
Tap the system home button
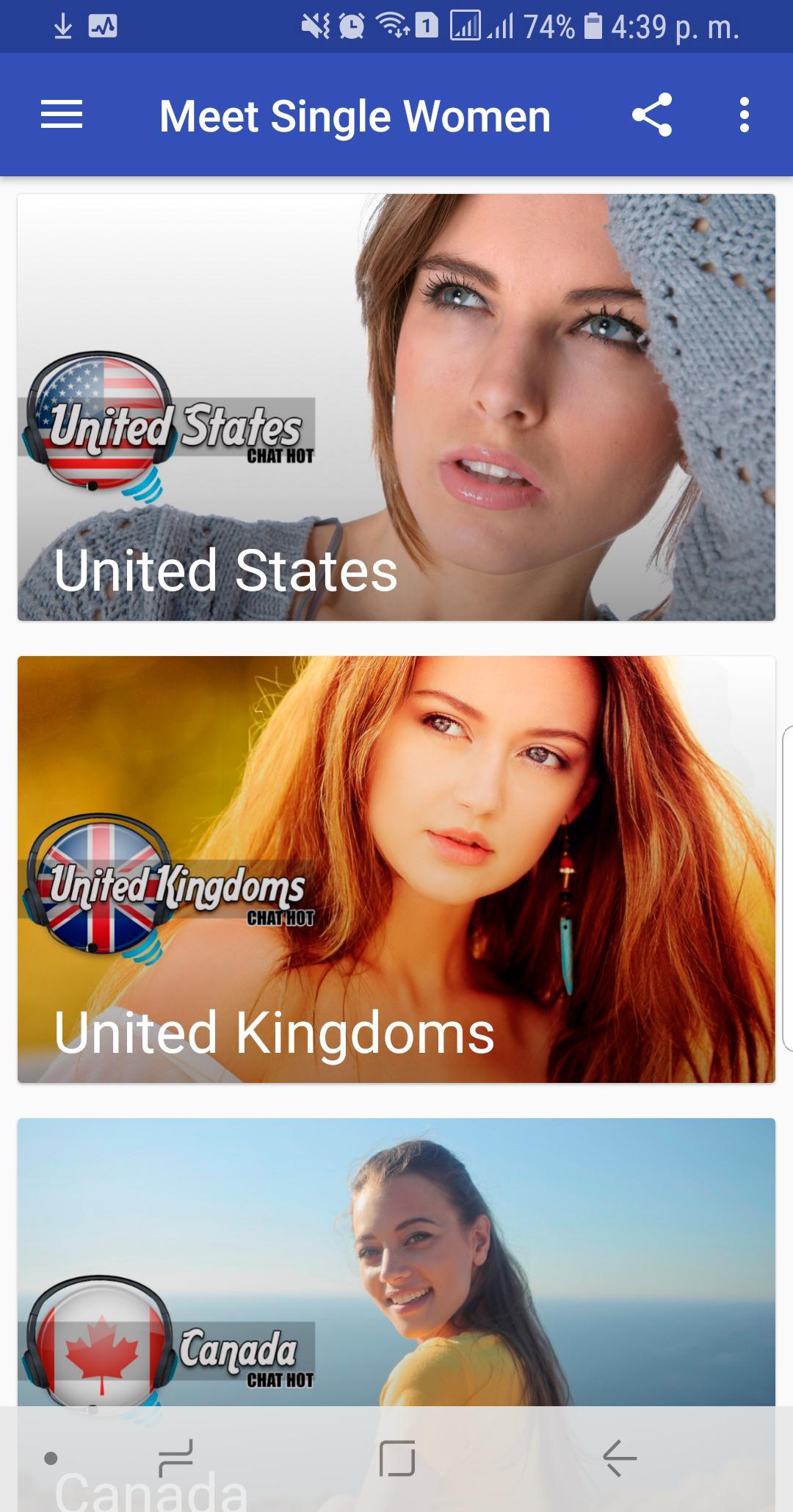pos(397,1458)
